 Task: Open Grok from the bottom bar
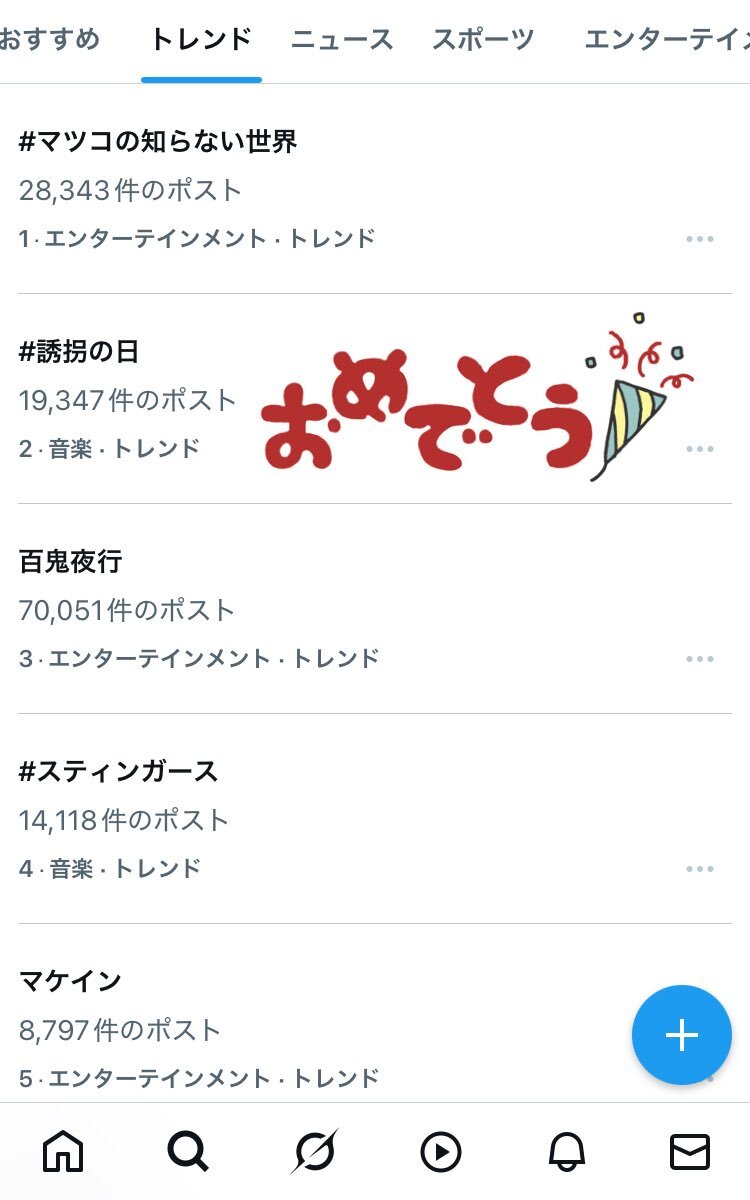tap(314, 1152)
